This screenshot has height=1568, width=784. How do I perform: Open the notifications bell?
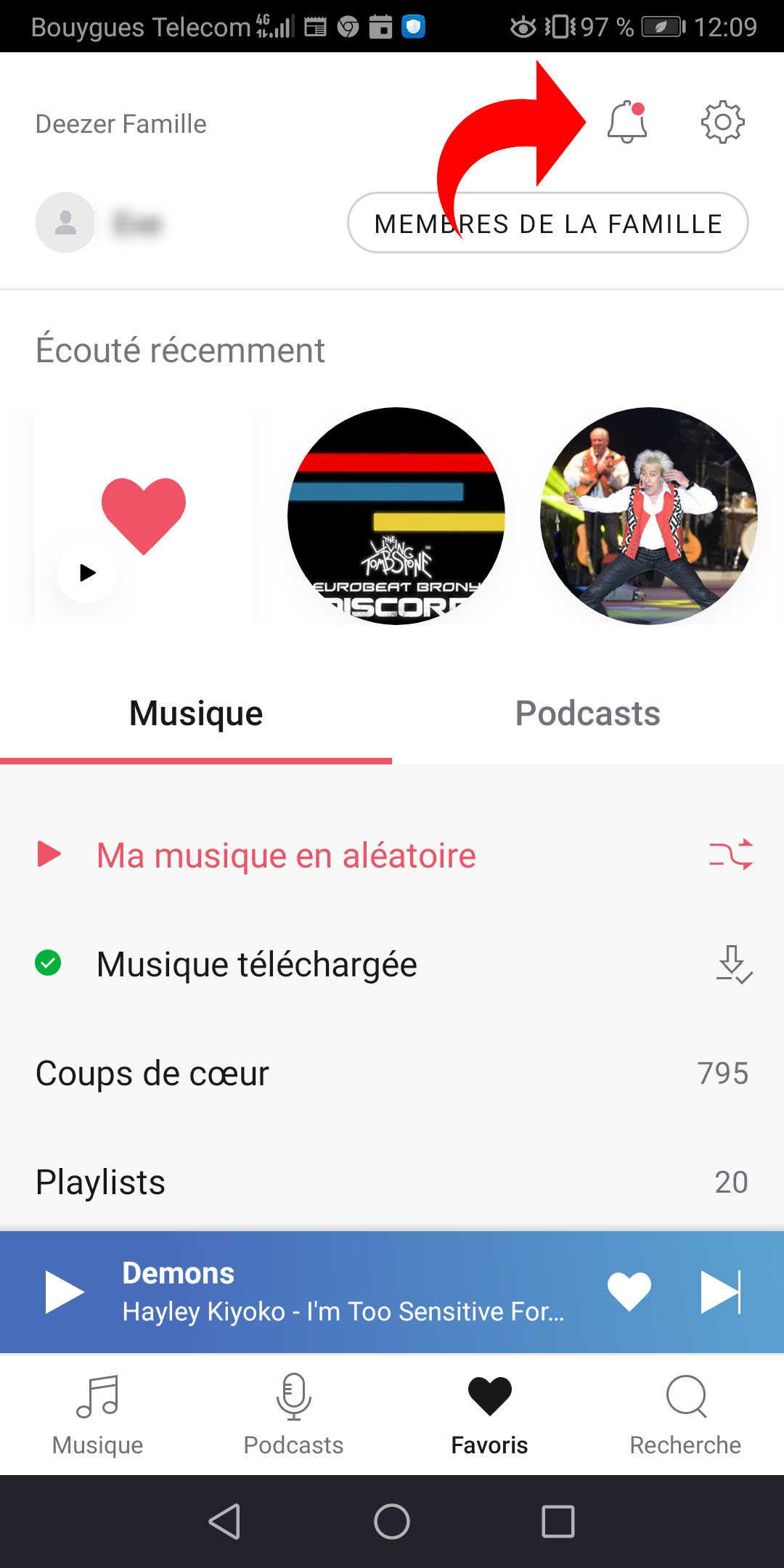pyautogui.click(x=626, y=122)
